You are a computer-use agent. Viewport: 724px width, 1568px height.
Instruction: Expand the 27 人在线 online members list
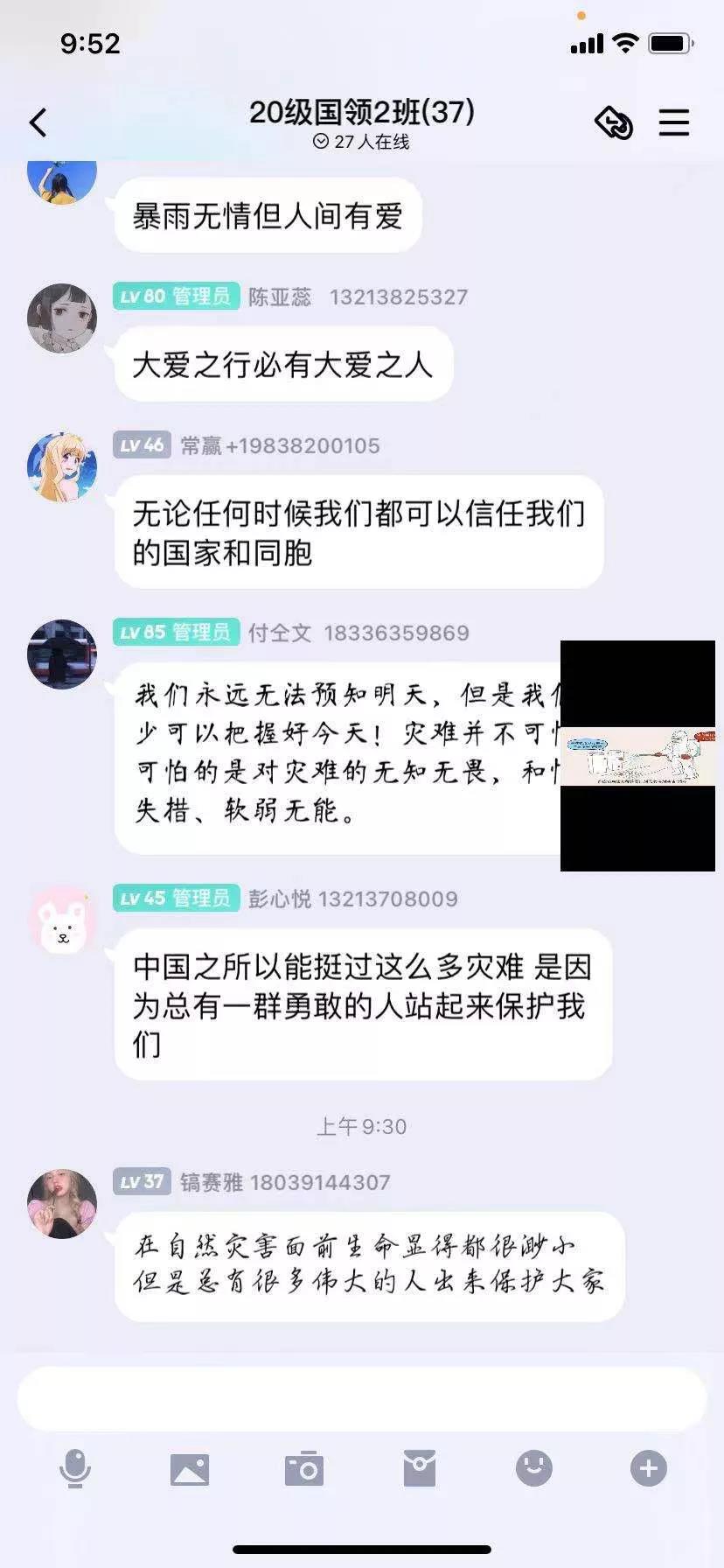(362, 142)
